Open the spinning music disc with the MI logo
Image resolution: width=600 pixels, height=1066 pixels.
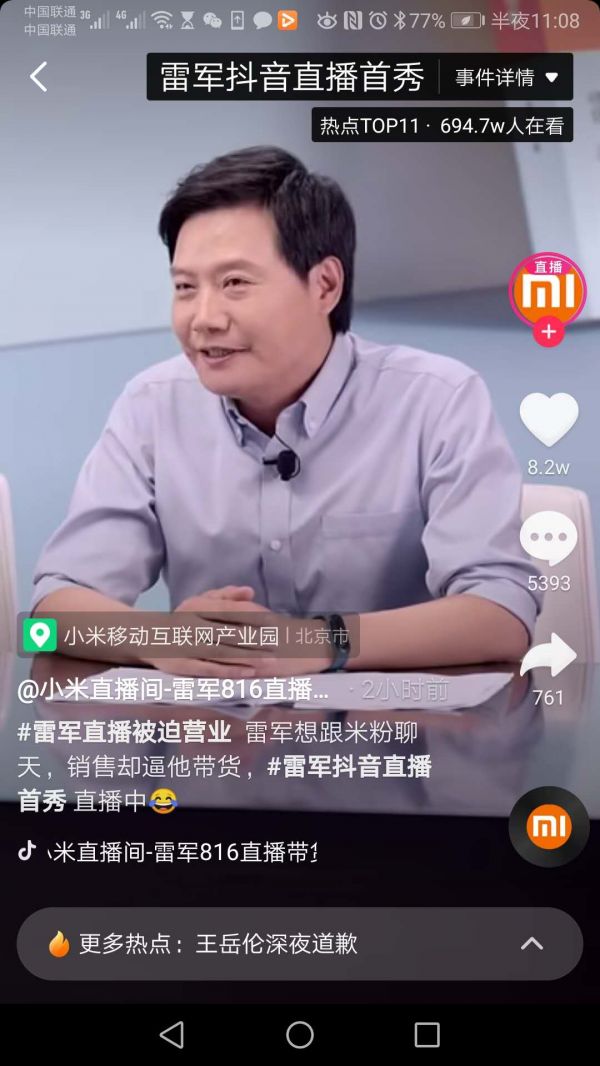(x=548, y=826)
